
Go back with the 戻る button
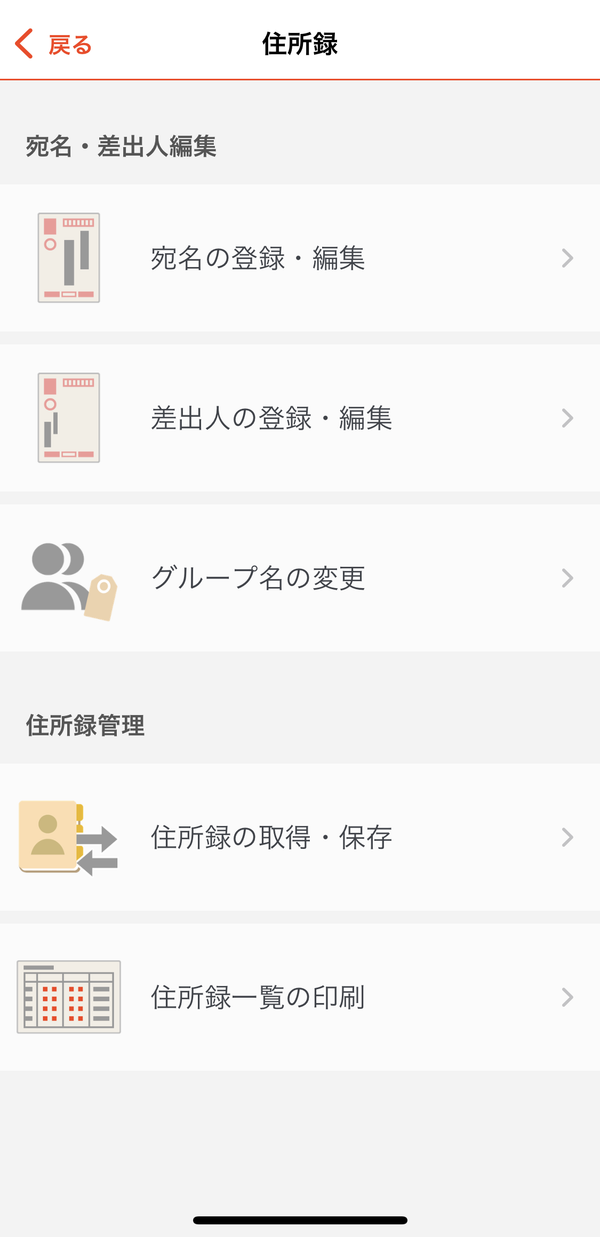tap(53, 44)
